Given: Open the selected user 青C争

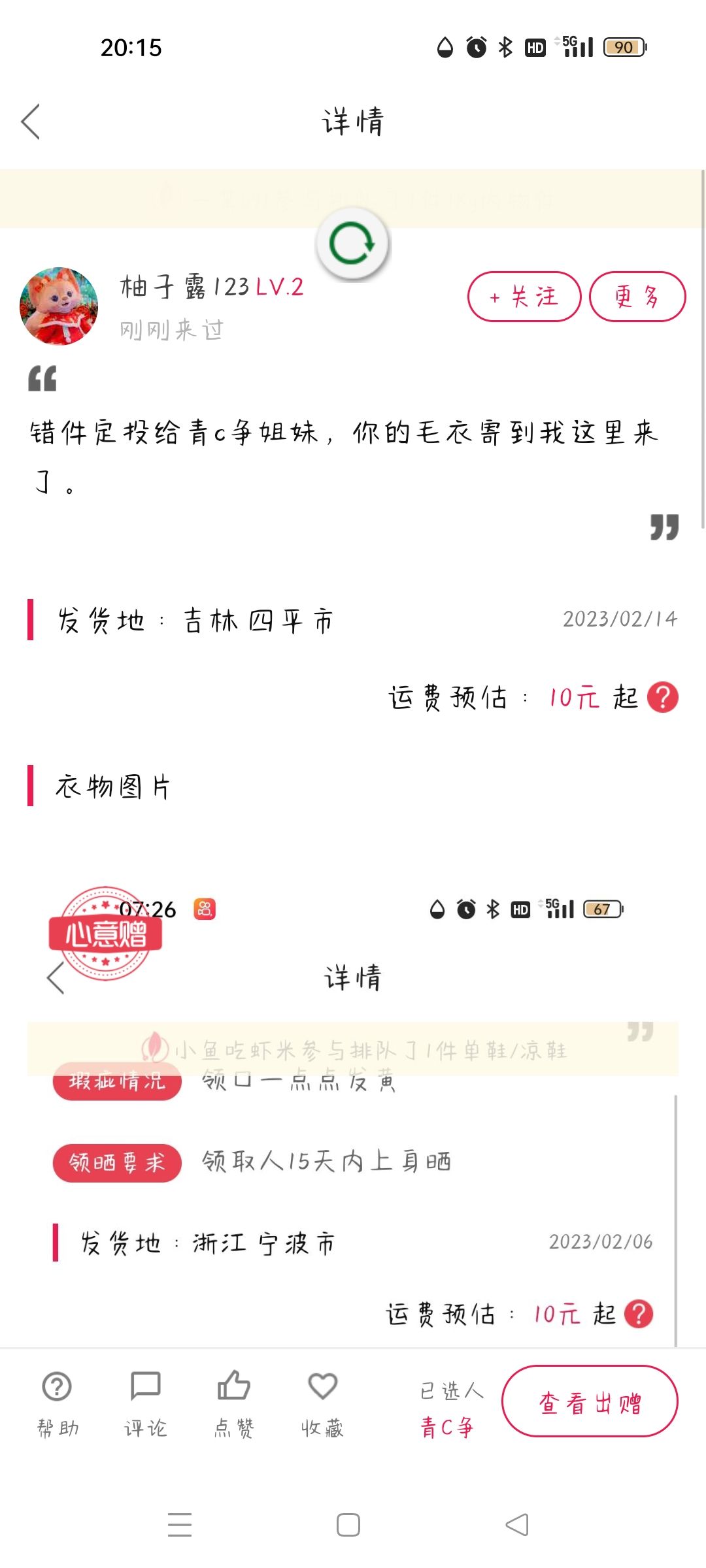Looking at the screenshot, I should pyautogui.click(x=447, y=1428).
